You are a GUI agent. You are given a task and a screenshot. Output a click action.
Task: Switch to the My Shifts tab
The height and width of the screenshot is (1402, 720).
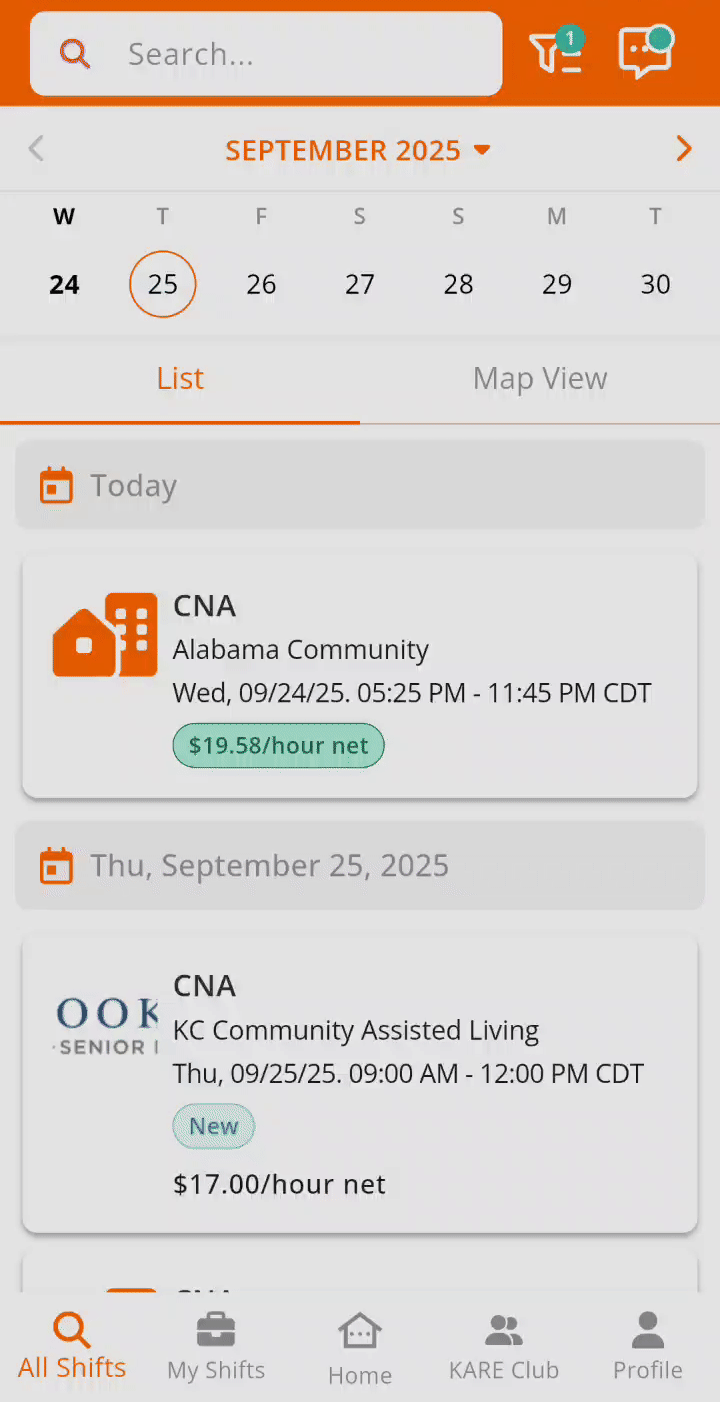coord(216,1347)
